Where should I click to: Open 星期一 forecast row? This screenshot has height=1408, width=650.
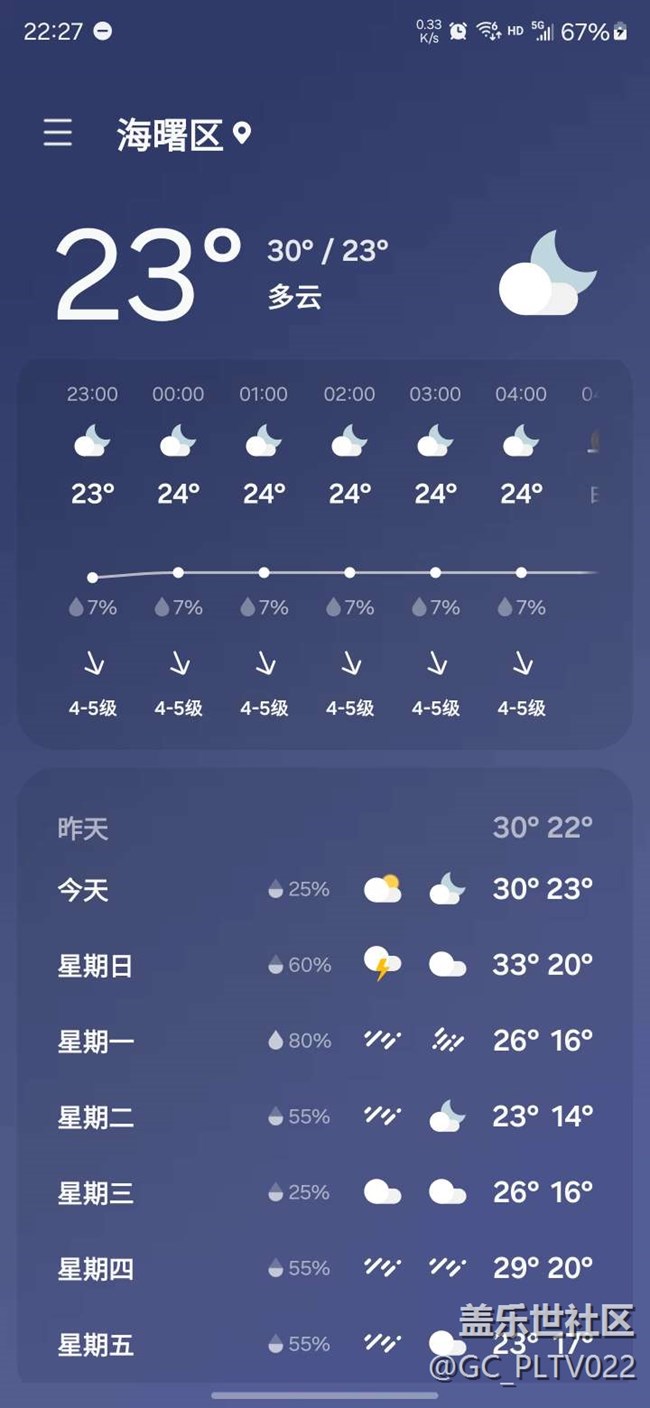click(325, 1041)
